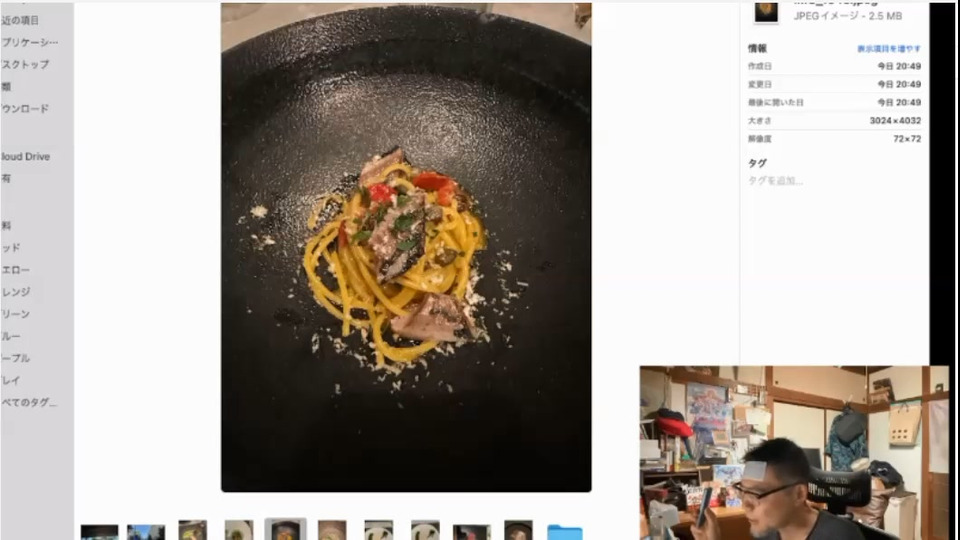This screenshot has width=960, height=540.
Task: Filter by the Green (グリーン) tag
Action: [16, 314]
